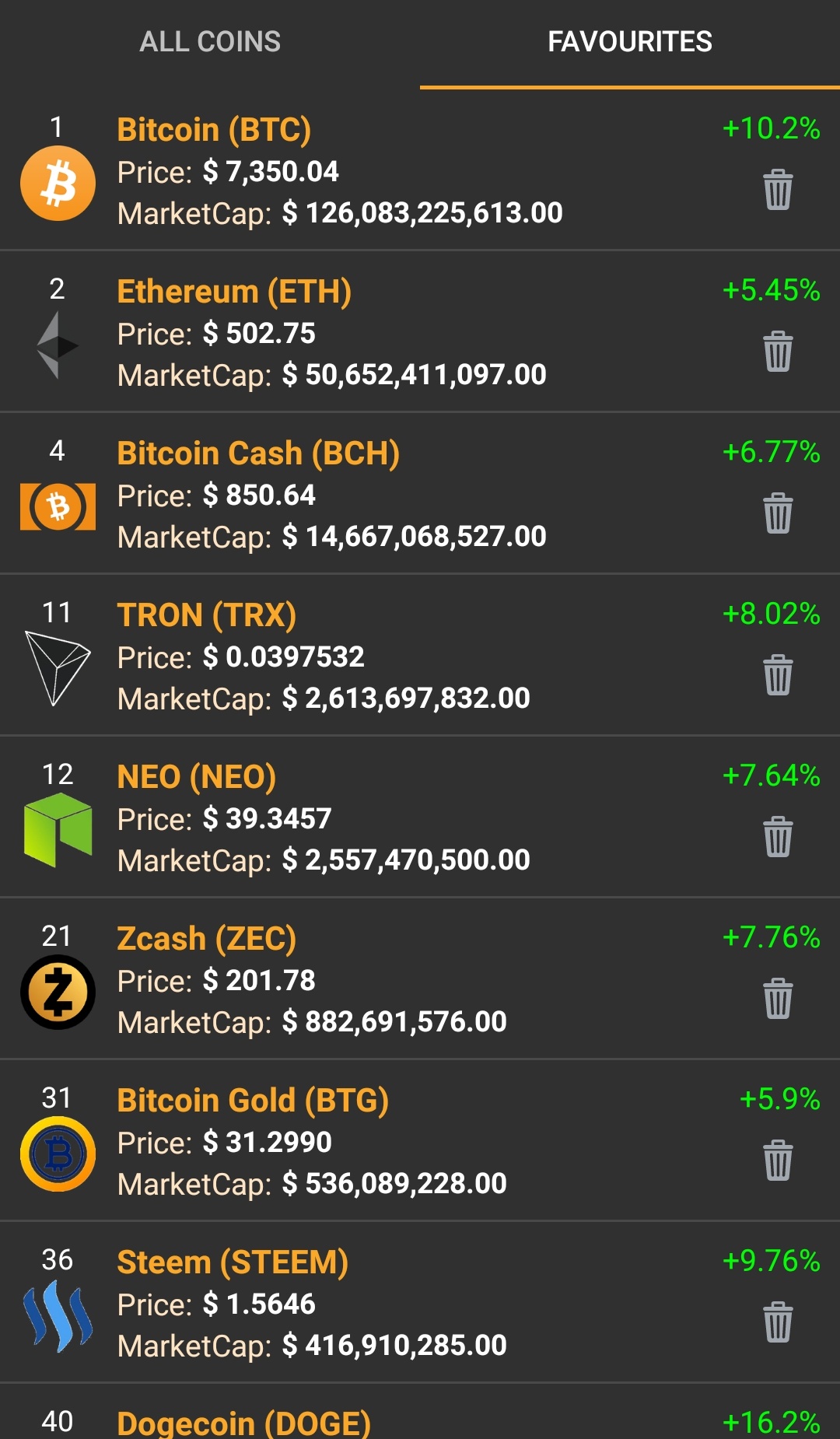The image size is (840, 1439).
Task: Remove Bitcoin (BTC) from favourites
Action: pyautogui.click(x=778, y=190)
